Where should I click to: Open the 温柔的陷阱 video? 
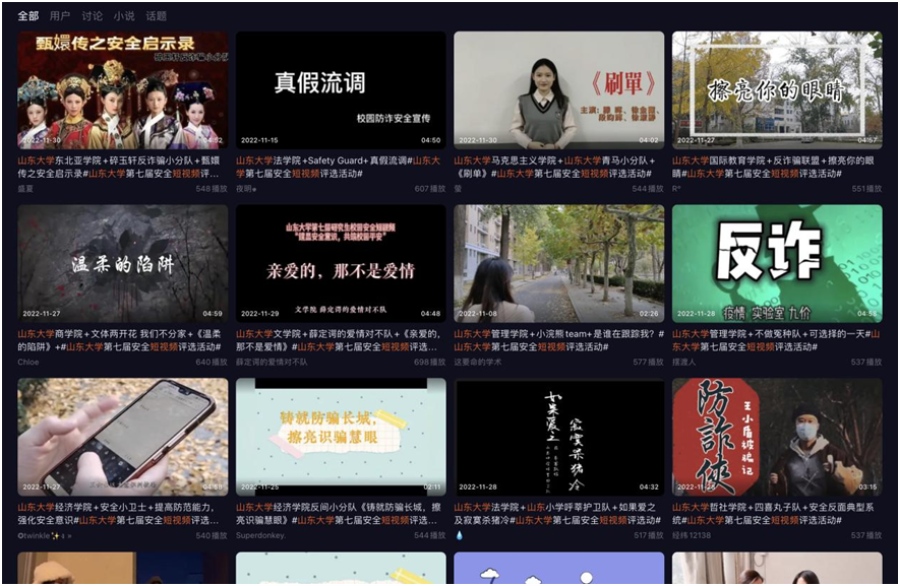coord(122,263)
